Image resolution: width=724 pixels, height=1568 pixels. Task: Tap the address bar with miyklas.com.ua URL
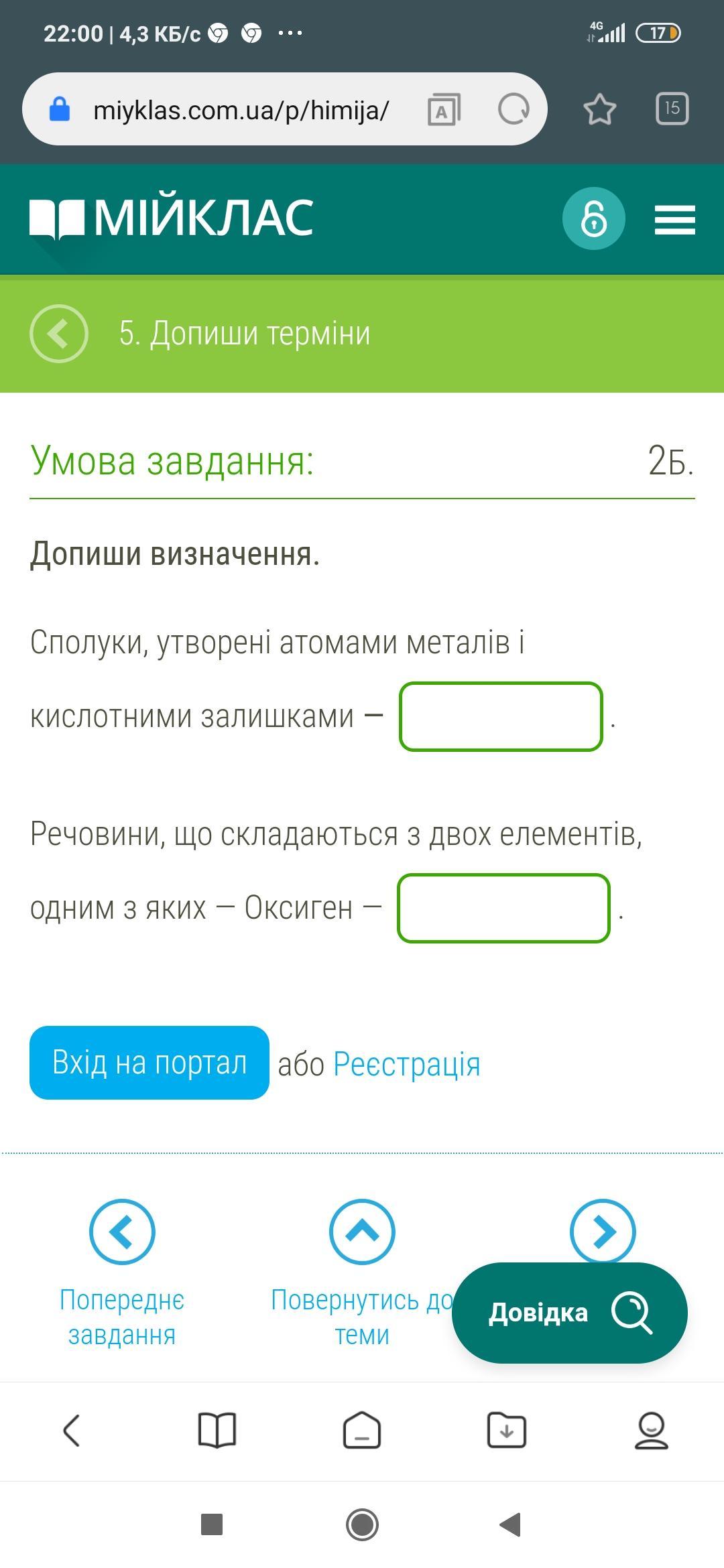pos(240,109)
